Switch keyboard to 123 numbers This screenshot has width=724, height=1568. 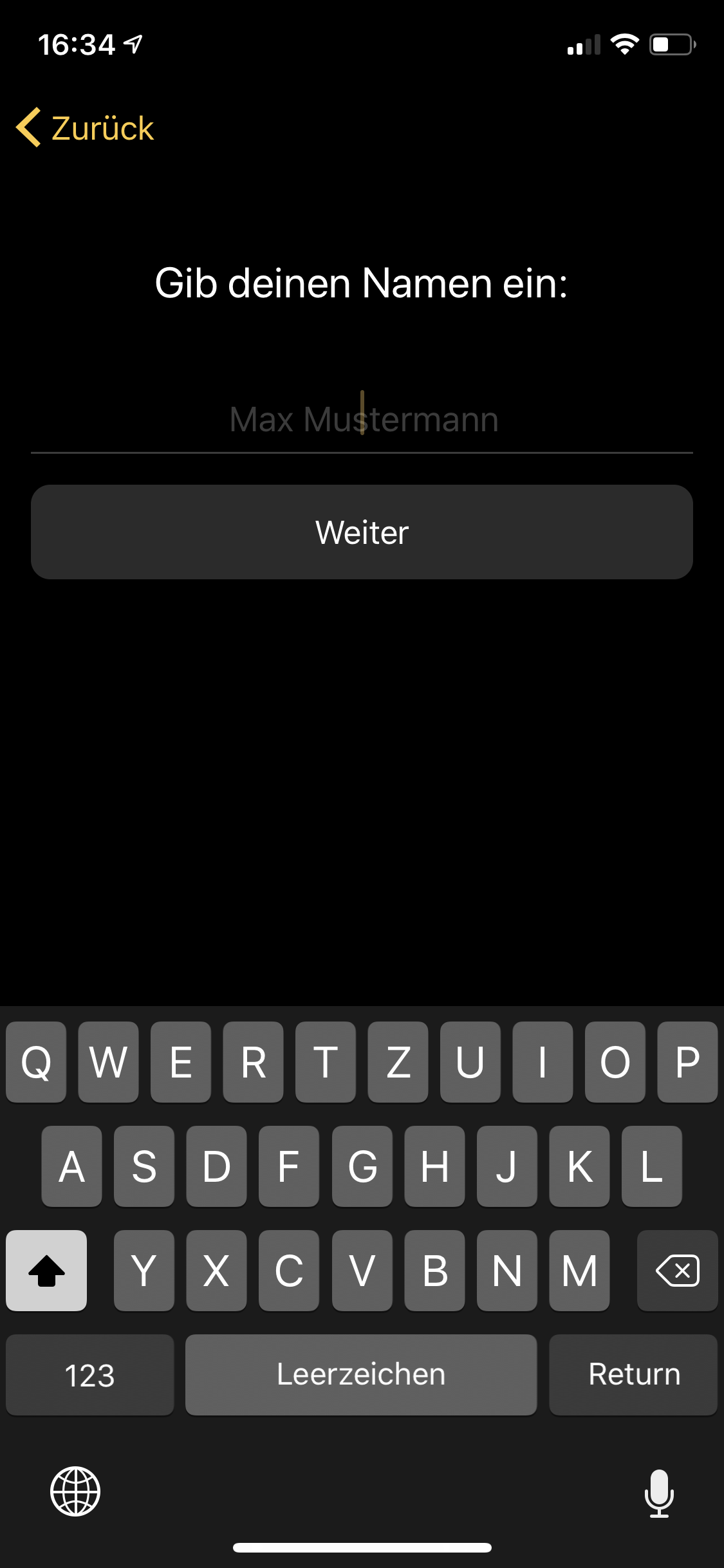click(90, 1375)
